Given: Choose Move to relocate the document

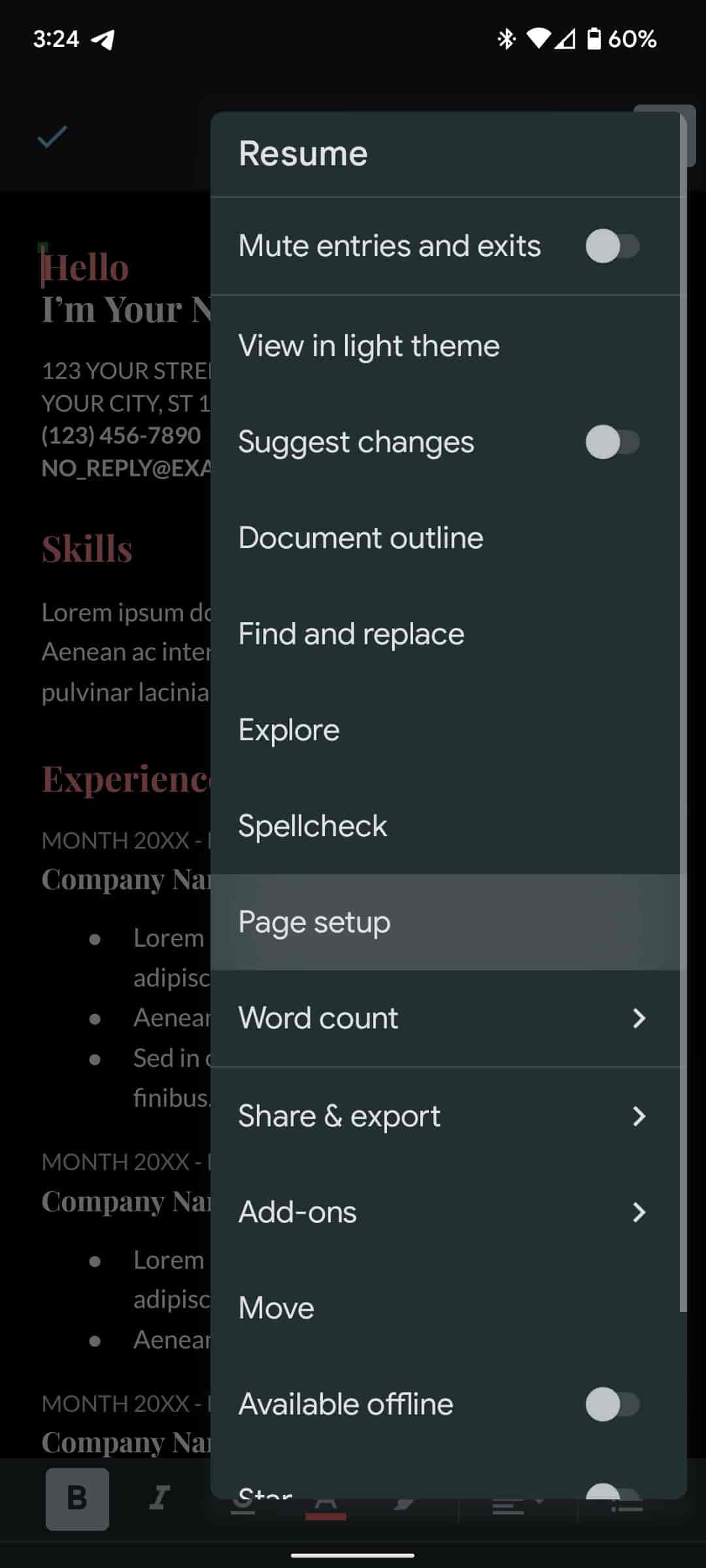Looking at the screenshot, I should coord(277,1308).
